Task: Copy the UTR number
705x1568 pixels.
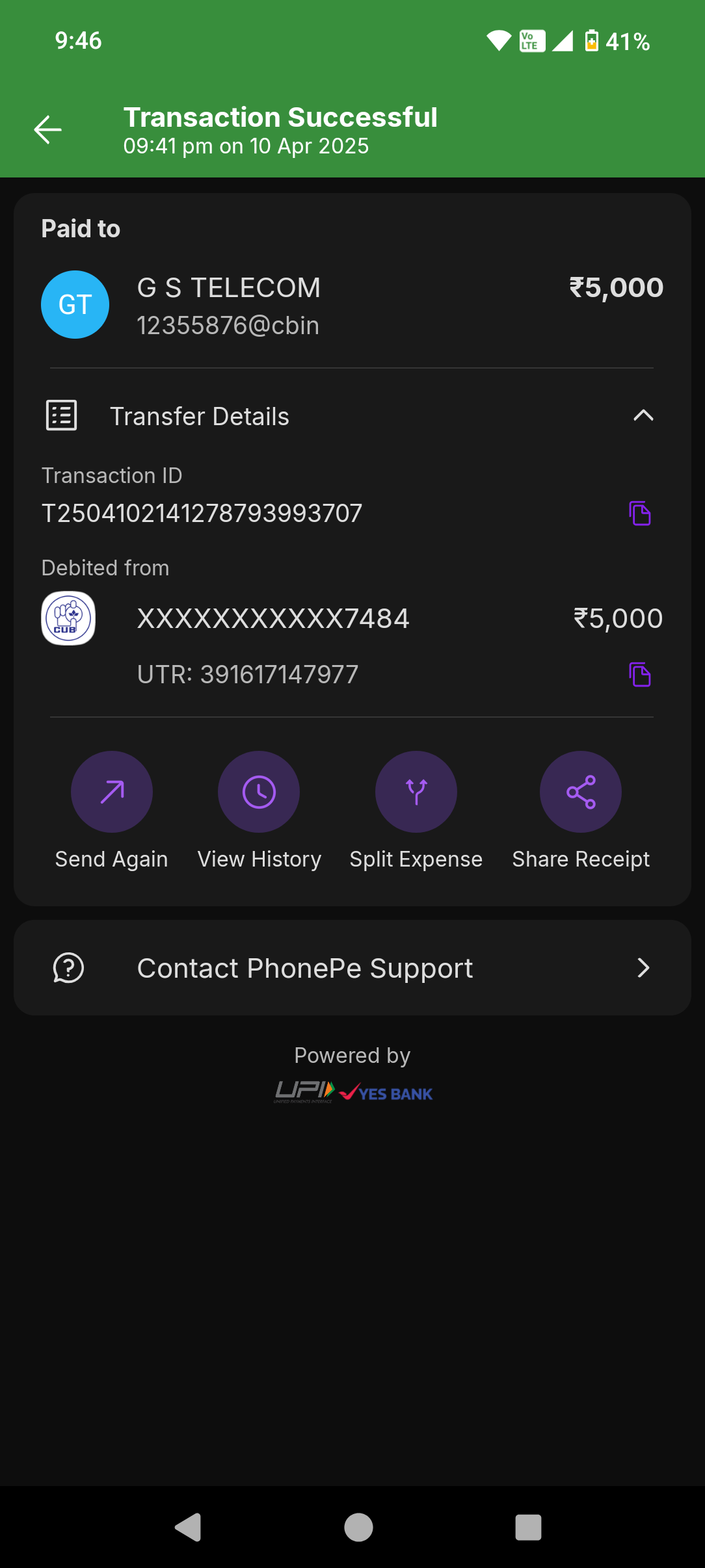Action: 640,675
